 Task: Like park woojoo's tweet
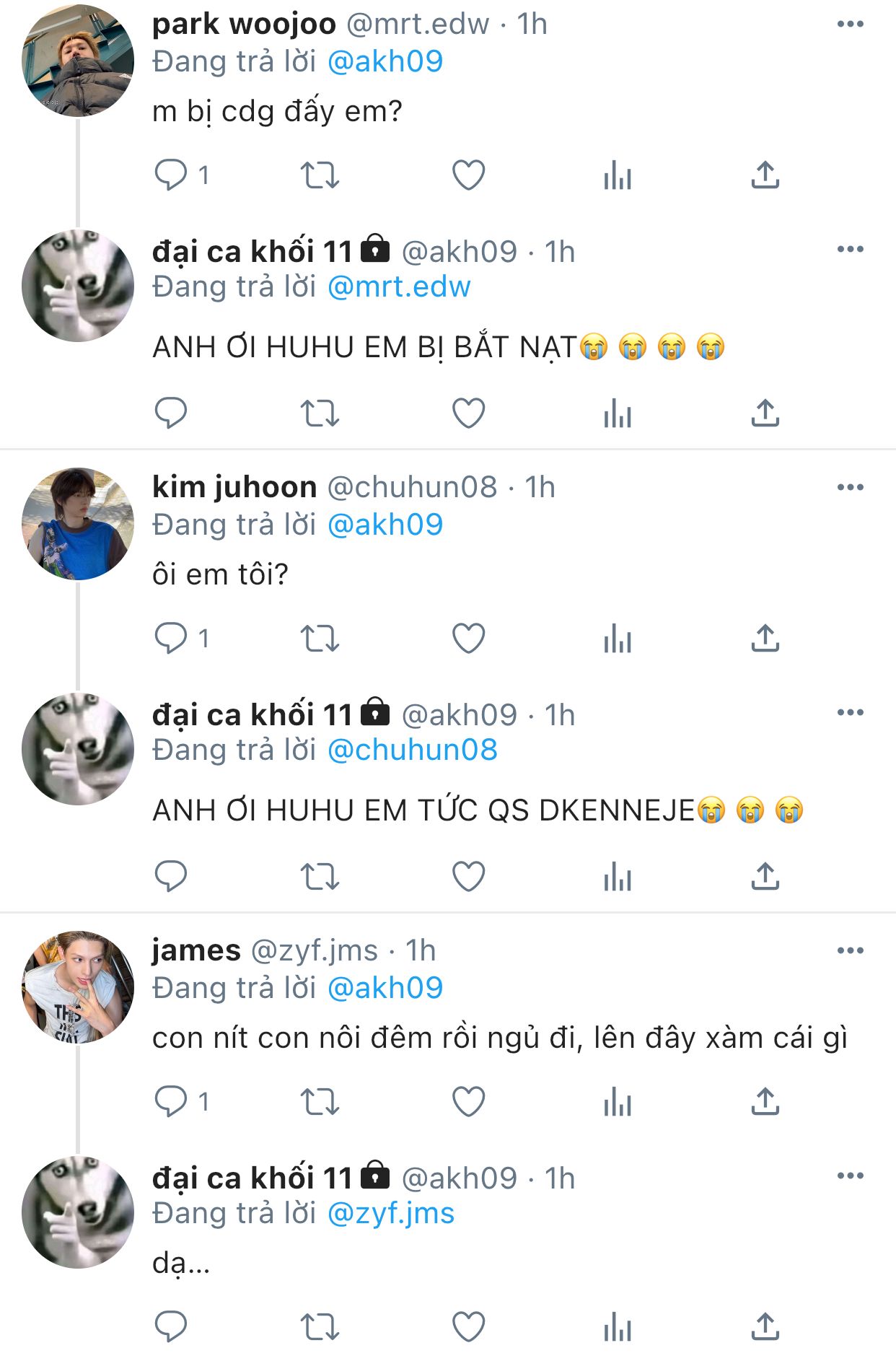(468, 175)
